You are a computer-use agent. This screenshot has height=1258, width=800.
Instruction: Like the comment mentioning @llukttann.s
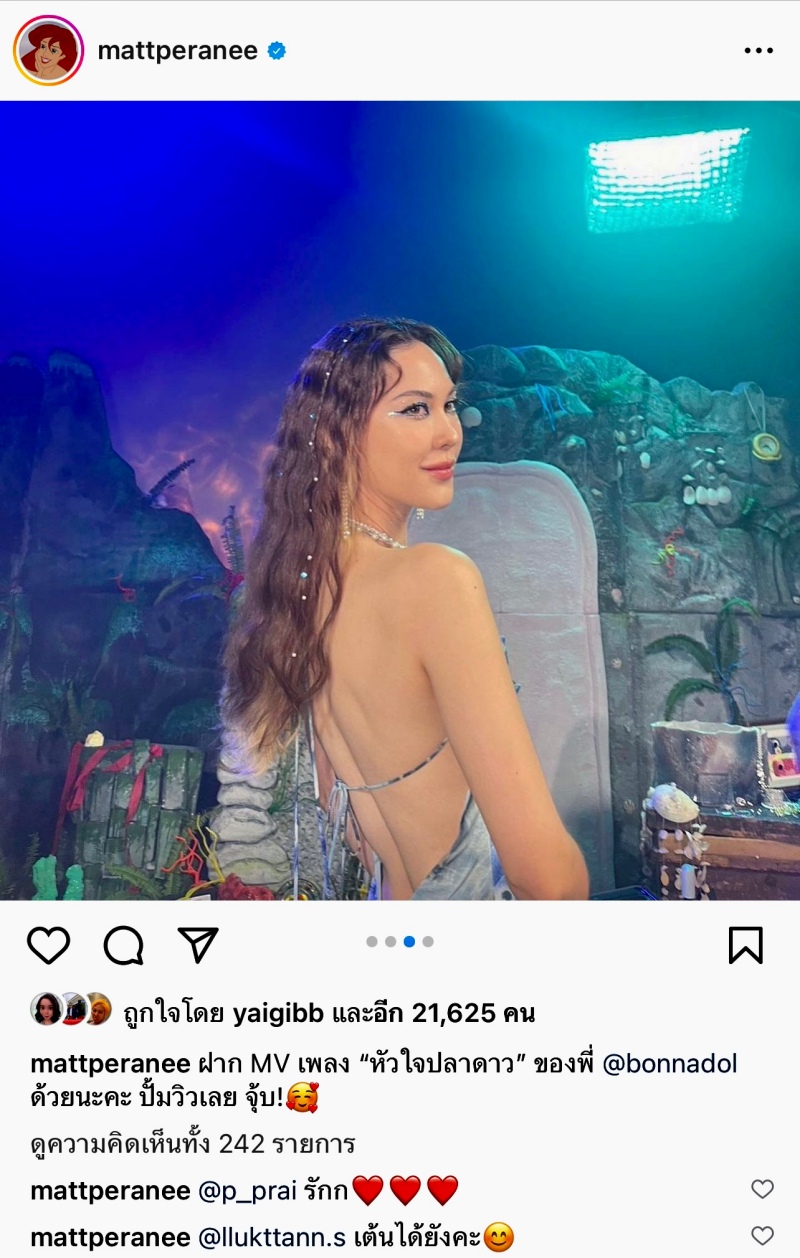(x=762, y=1236)
